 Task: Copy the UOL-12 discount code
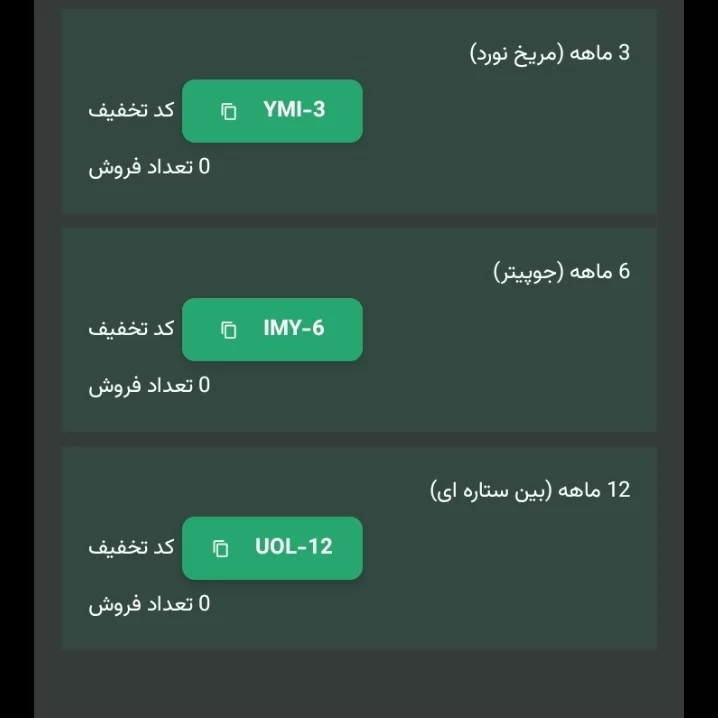(x=272, y=548)
